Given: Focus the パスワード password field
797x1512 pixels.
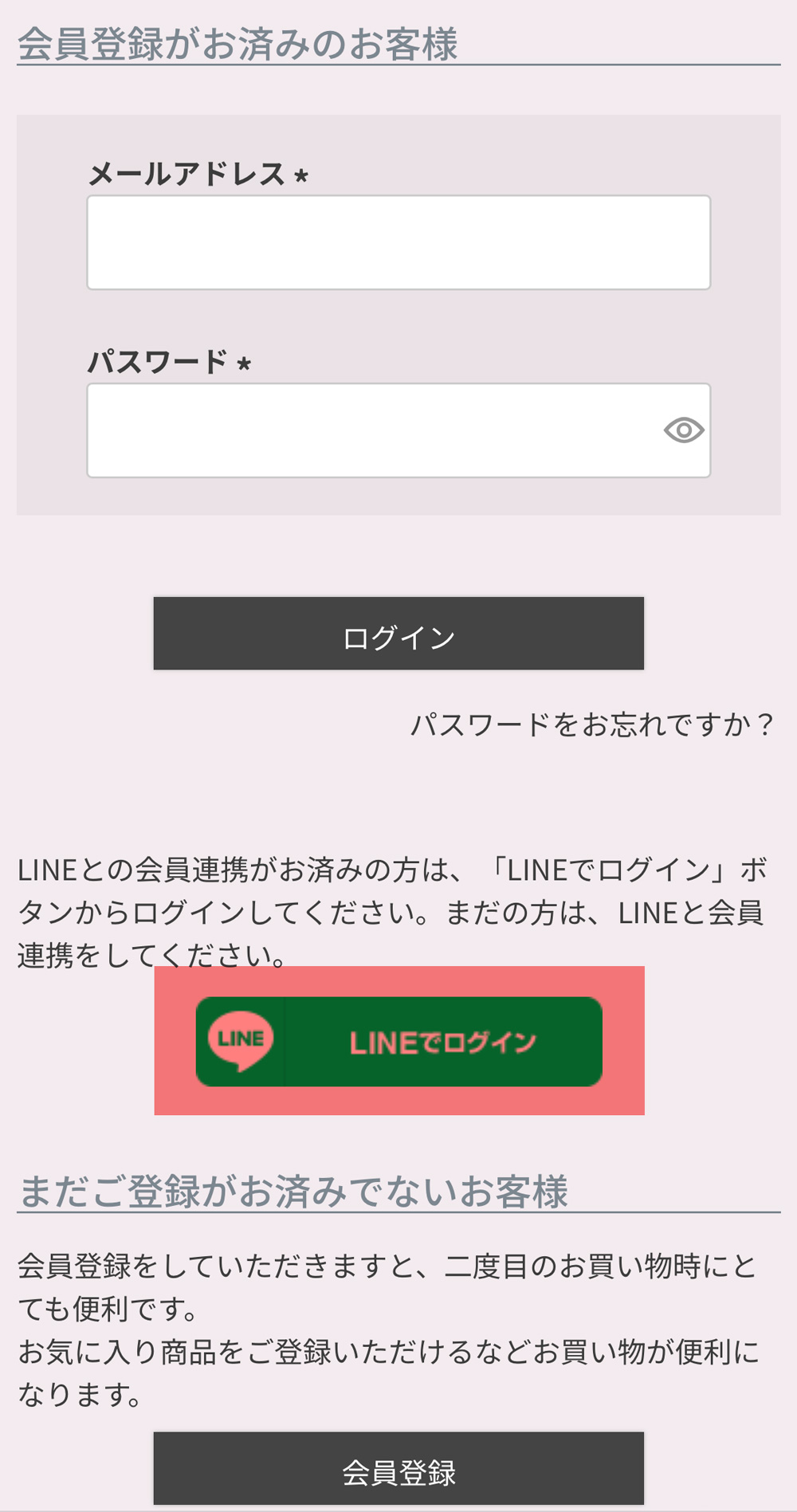Looking at the screenshot, I should coord(367,430).
